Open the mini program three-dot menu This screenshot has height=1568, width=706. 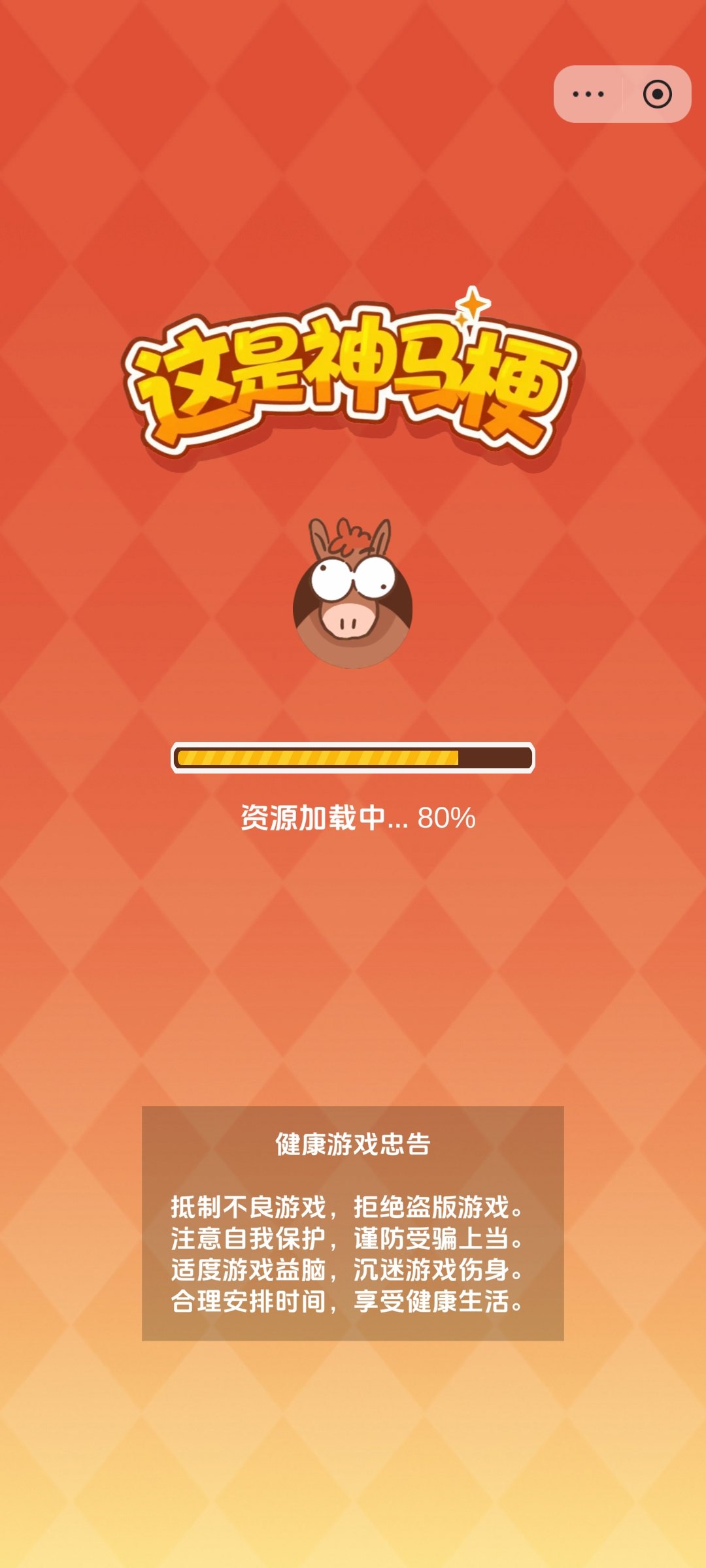point(588,94)
